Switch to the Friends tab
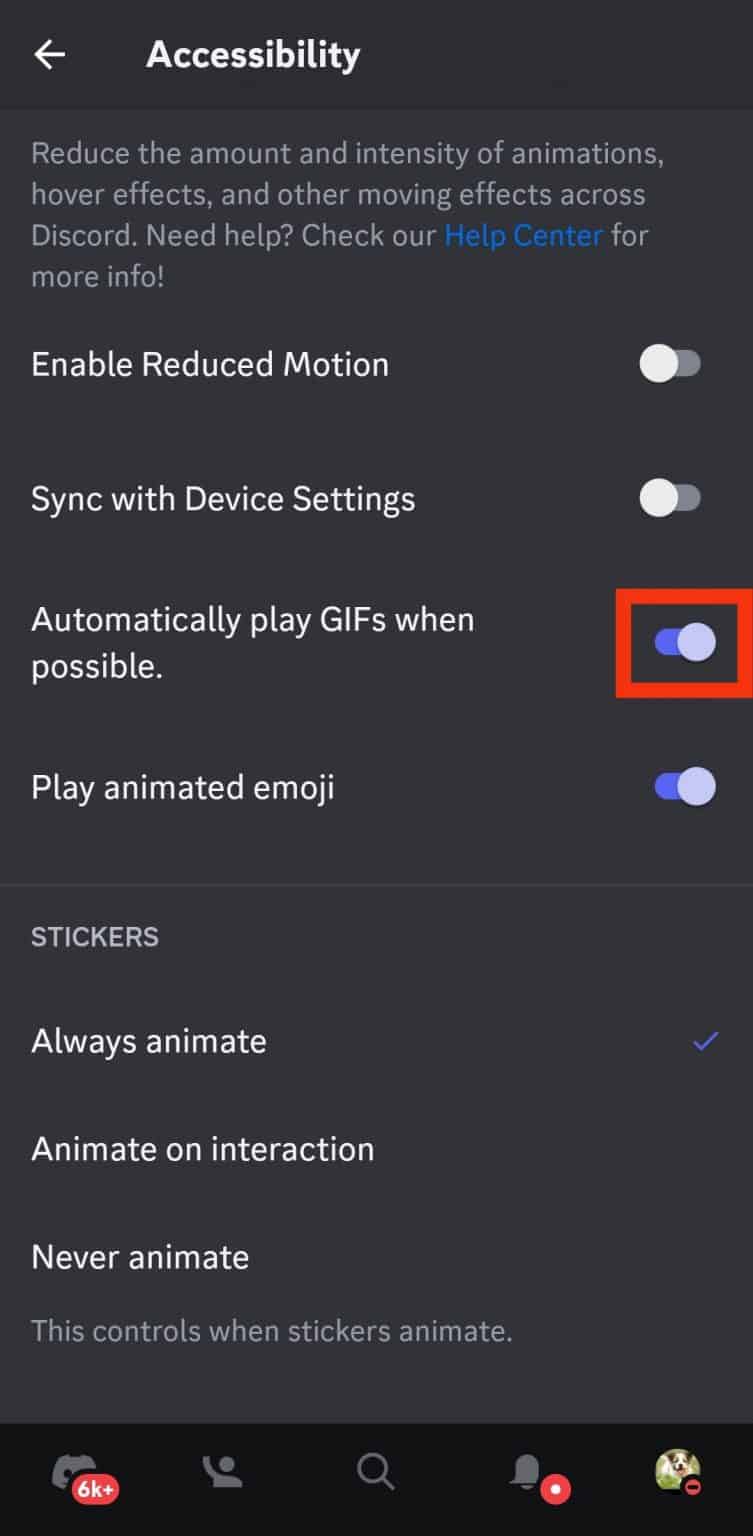Image resolution: width=753 pixels, height=1536 pixels. coord(222,1470)
